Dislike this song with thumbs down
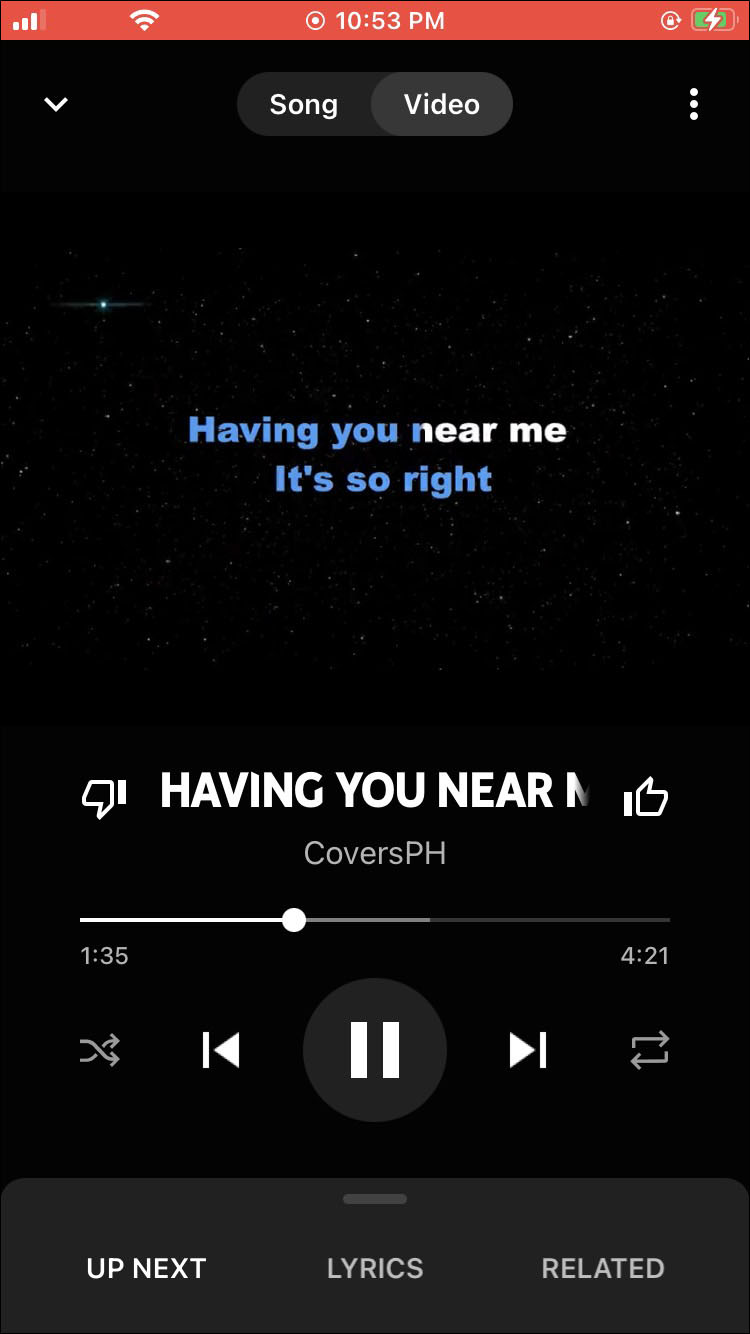This screenshot has width=750, height=1334. pyautogui.click(x=103, y=796)
